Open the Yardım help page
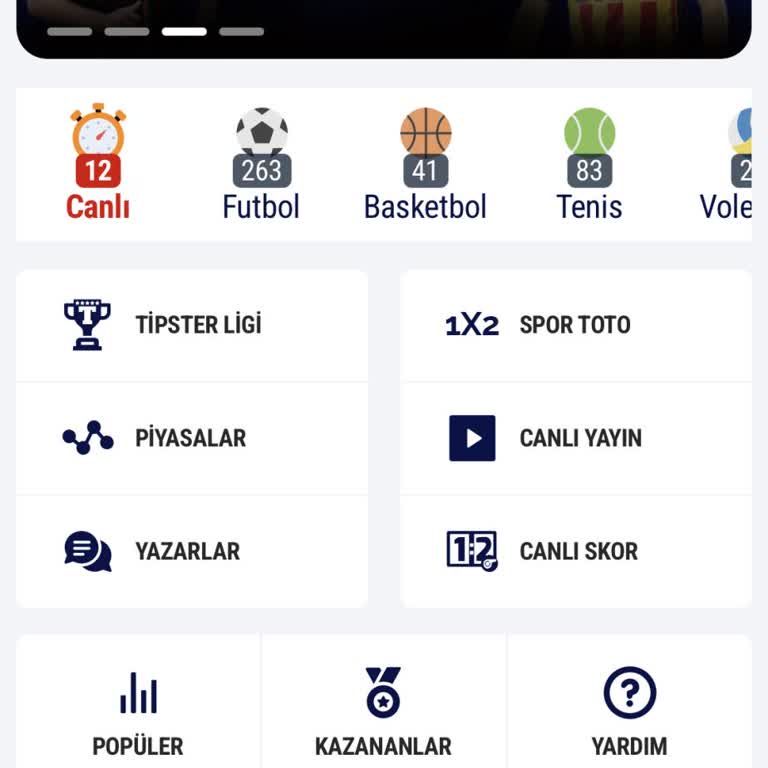The width and height of the screenshot is (768, 768). coord(629,712)
